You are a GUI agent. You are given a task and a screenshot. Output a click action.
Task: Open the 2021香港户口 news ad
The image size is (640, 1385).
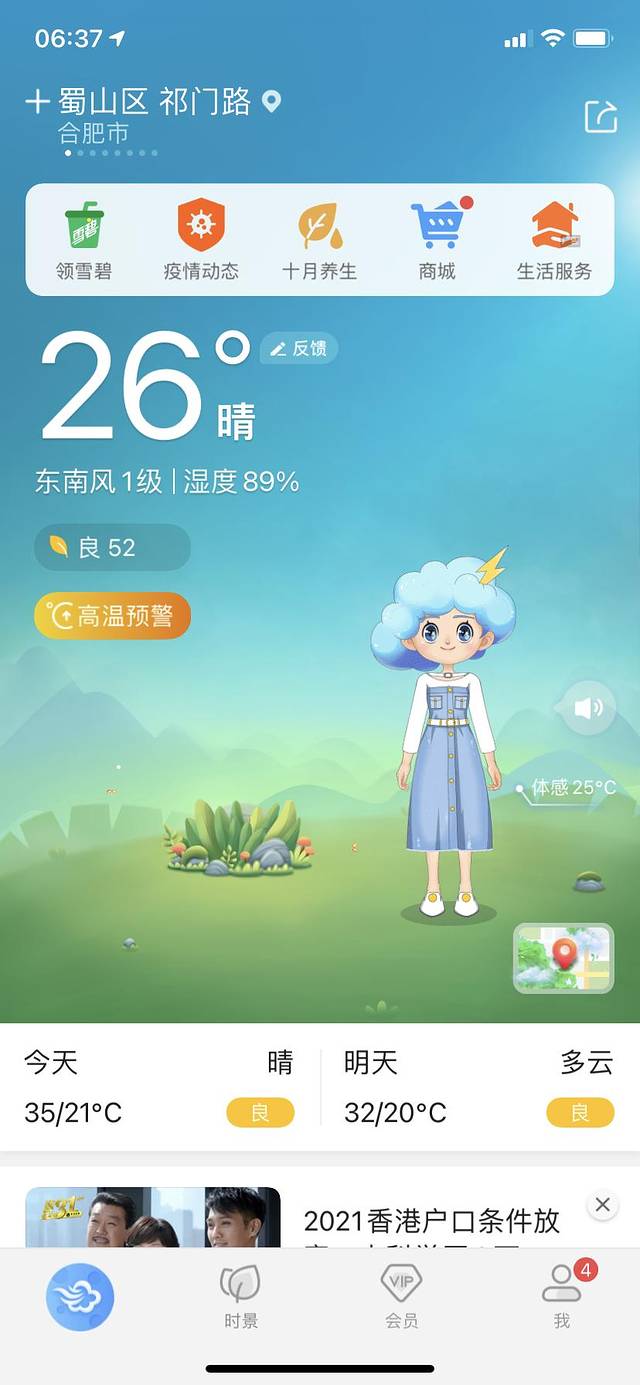430,1222
